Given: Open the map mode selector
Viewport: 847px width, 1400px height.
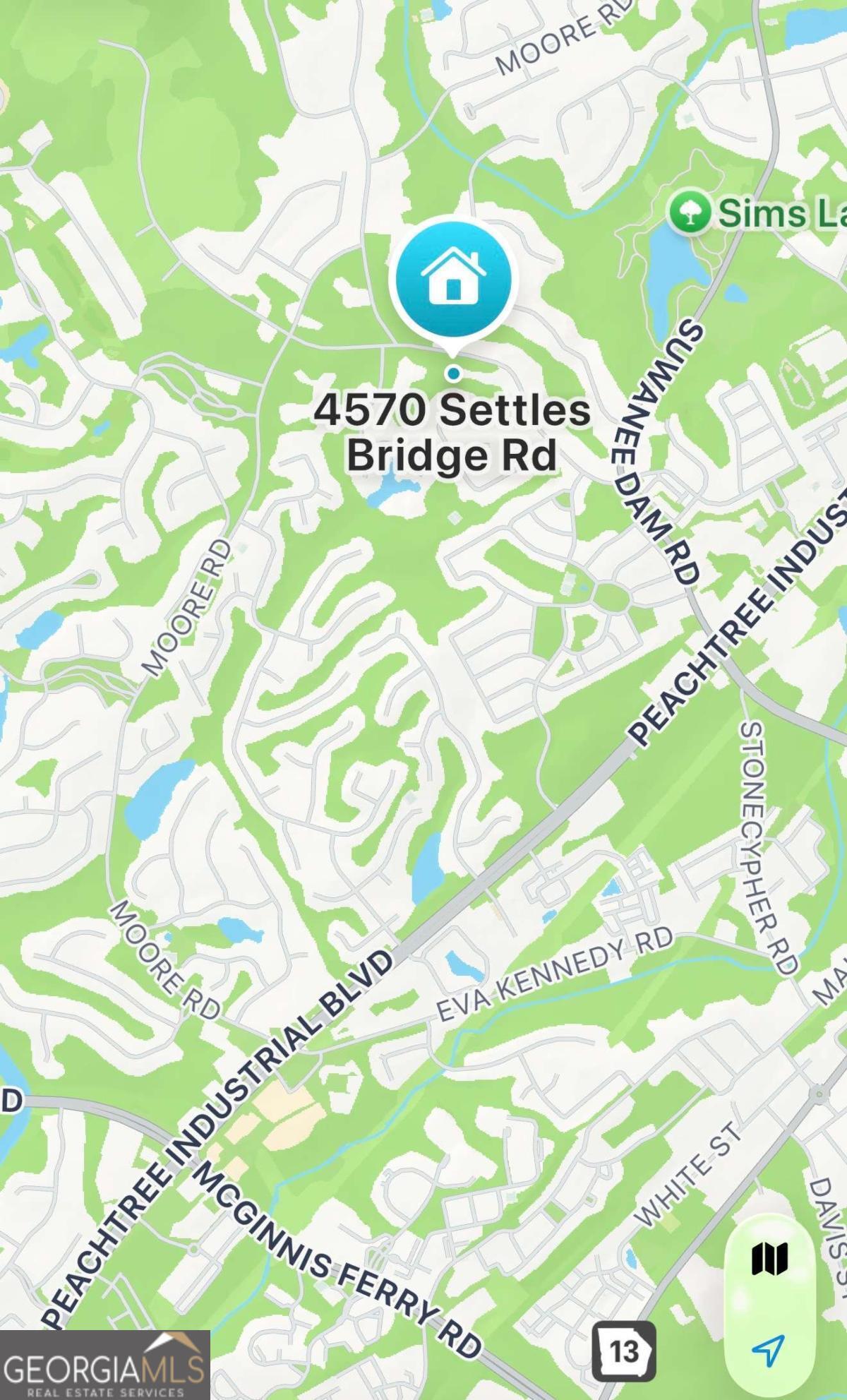Looking at the screenshot, I should 769,1258.
